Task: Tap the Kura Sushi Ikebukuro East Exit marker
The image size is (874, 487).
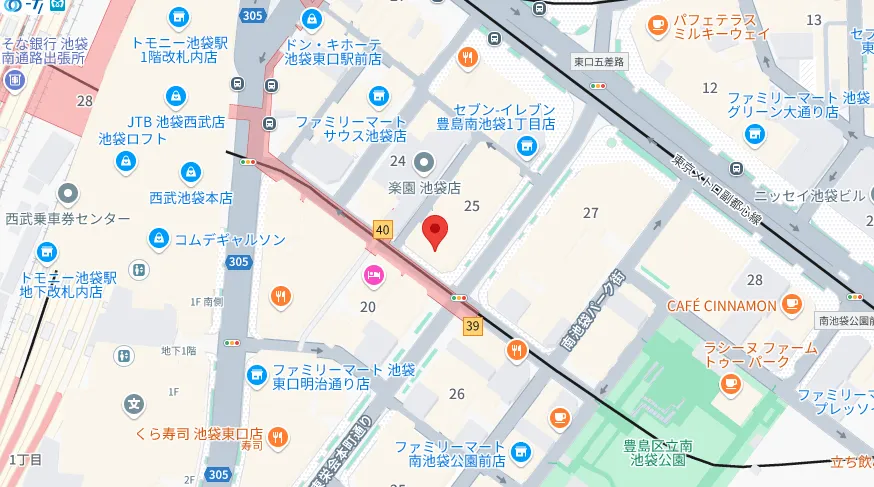Action: pyautogui.click(x=278, y=436)
